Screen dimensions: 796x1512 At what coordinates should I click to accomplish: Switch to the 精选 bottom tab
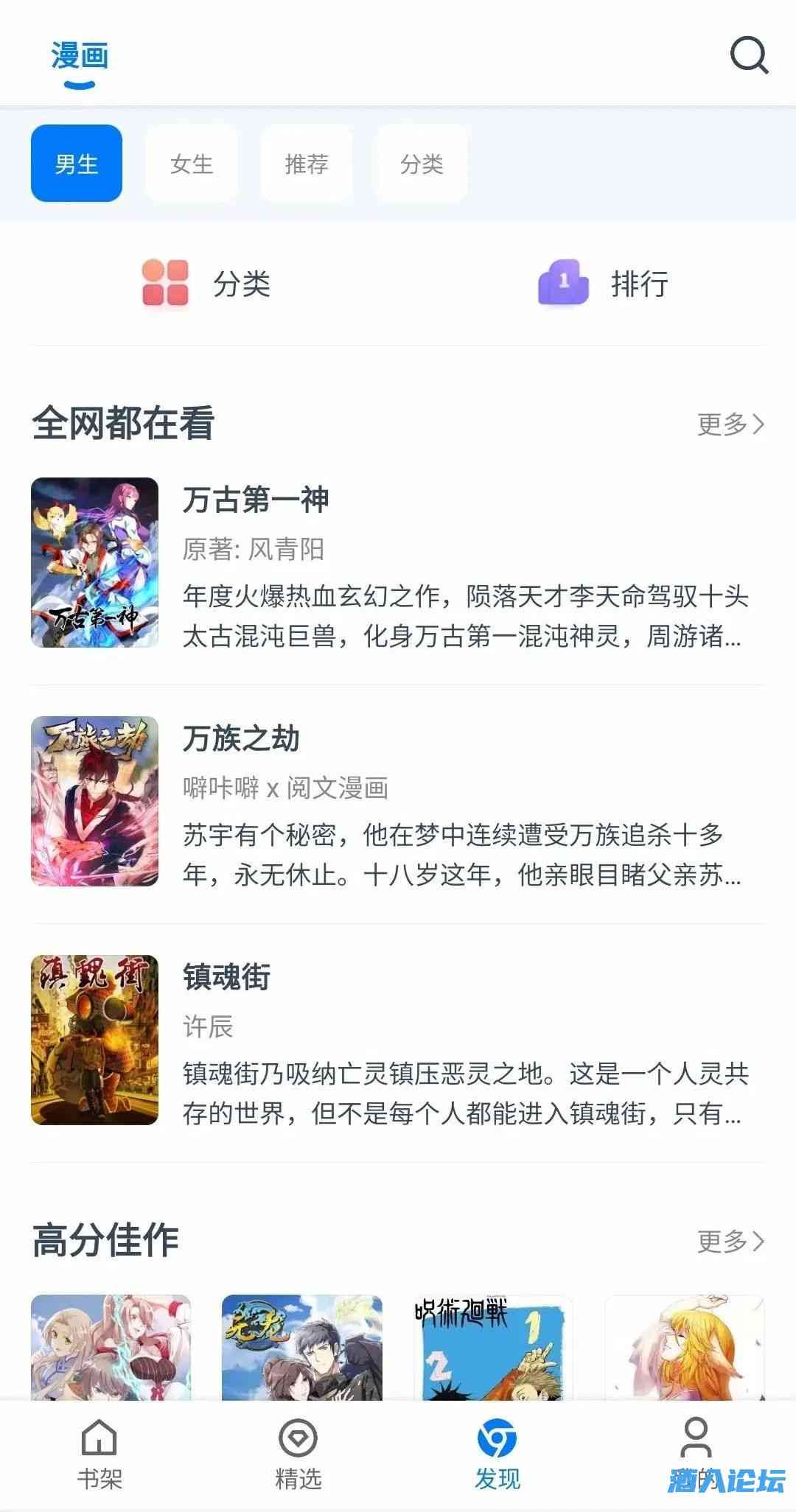pyautogui.click(x=298, y=1453)
